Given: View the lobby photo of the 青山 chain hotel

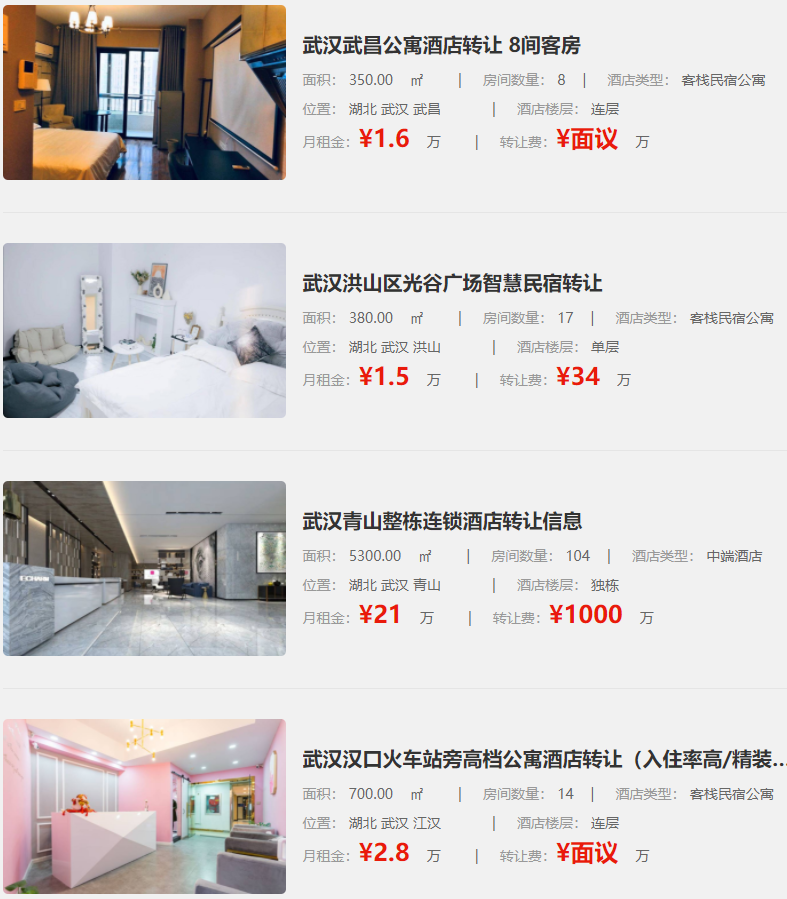Looking at the screenshot, I should tap(144, 568).
